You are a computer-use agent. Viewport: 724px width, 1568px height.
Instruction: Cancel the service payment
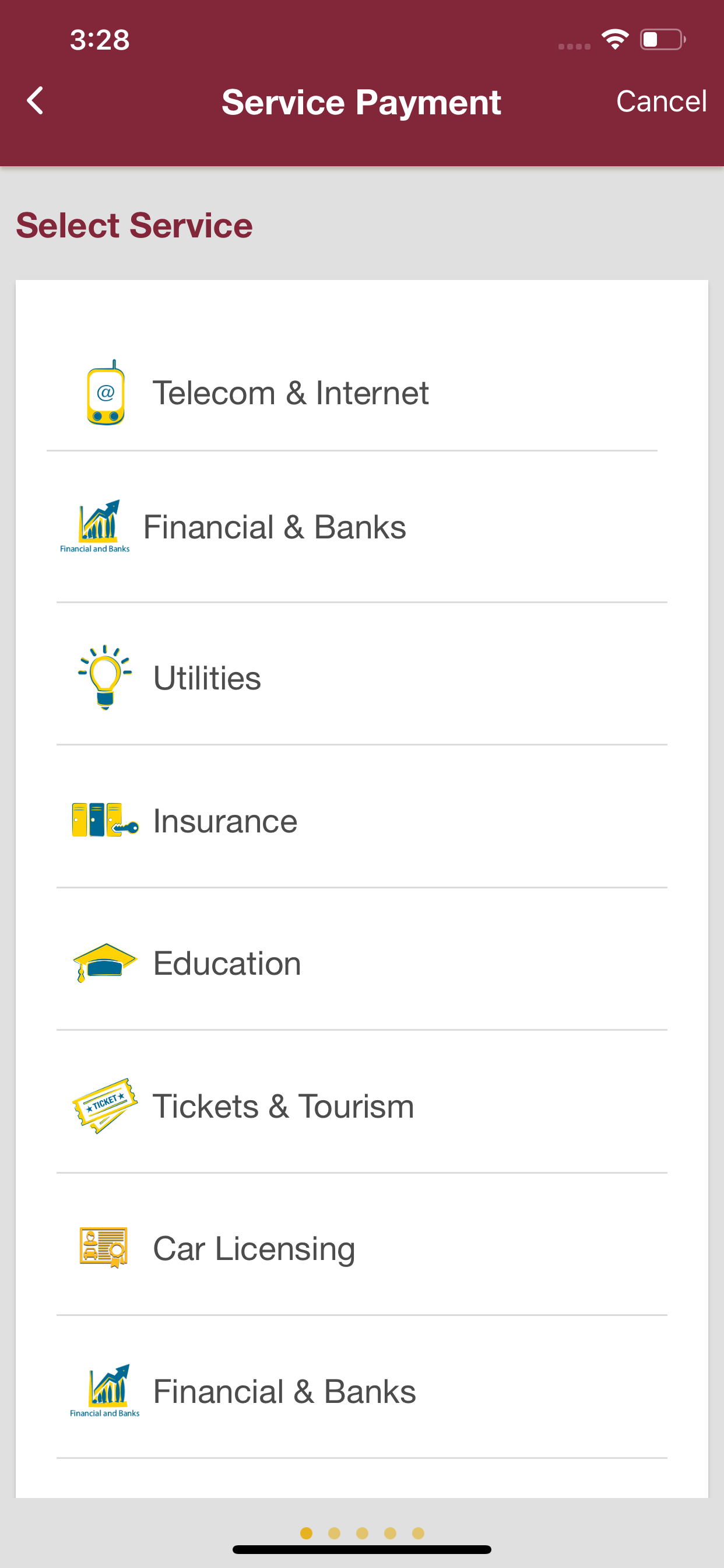tap(660, 101)
